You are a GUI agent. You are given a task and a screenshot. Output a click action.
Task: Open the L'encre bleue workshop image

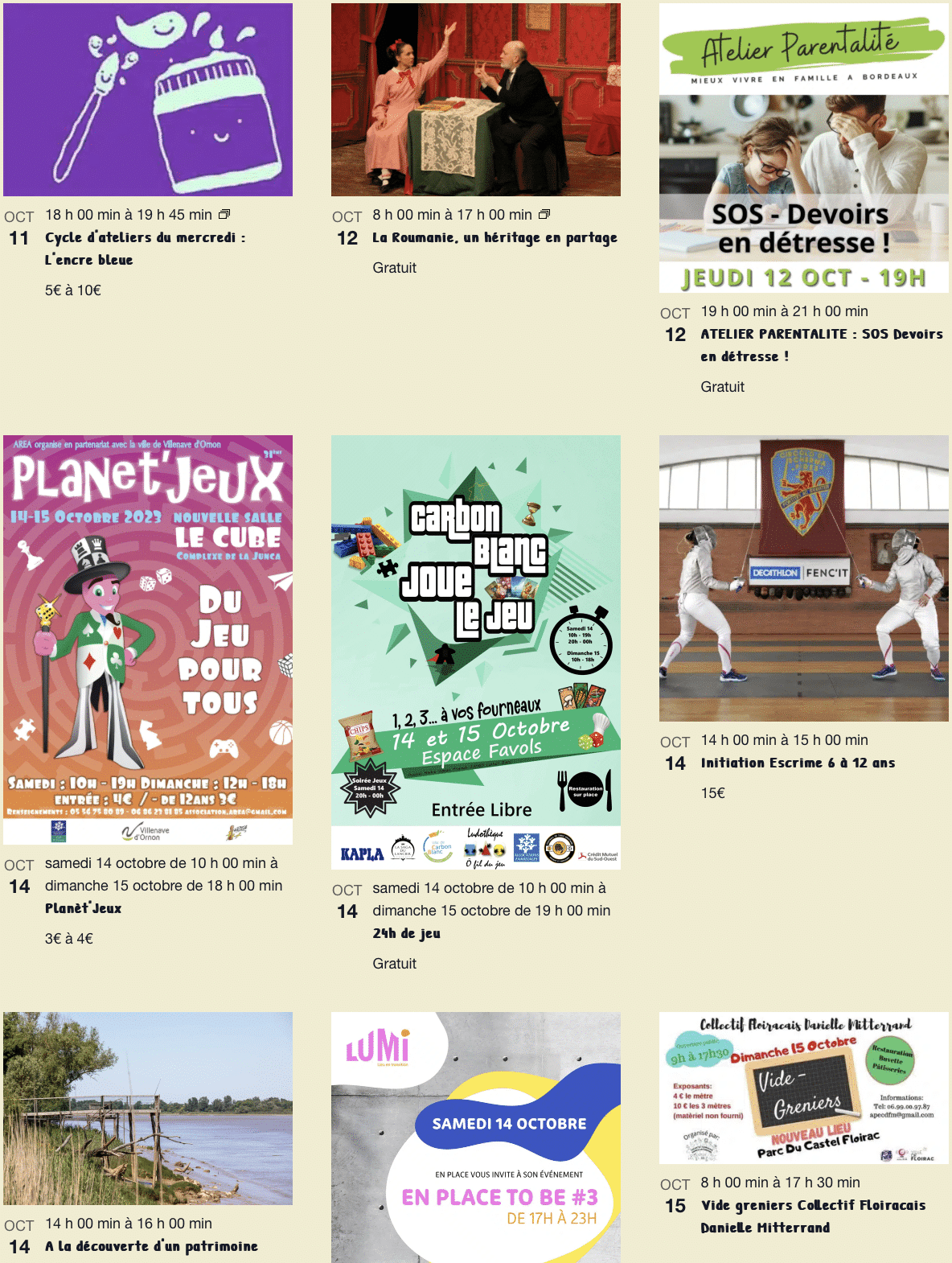click(148, 100)
